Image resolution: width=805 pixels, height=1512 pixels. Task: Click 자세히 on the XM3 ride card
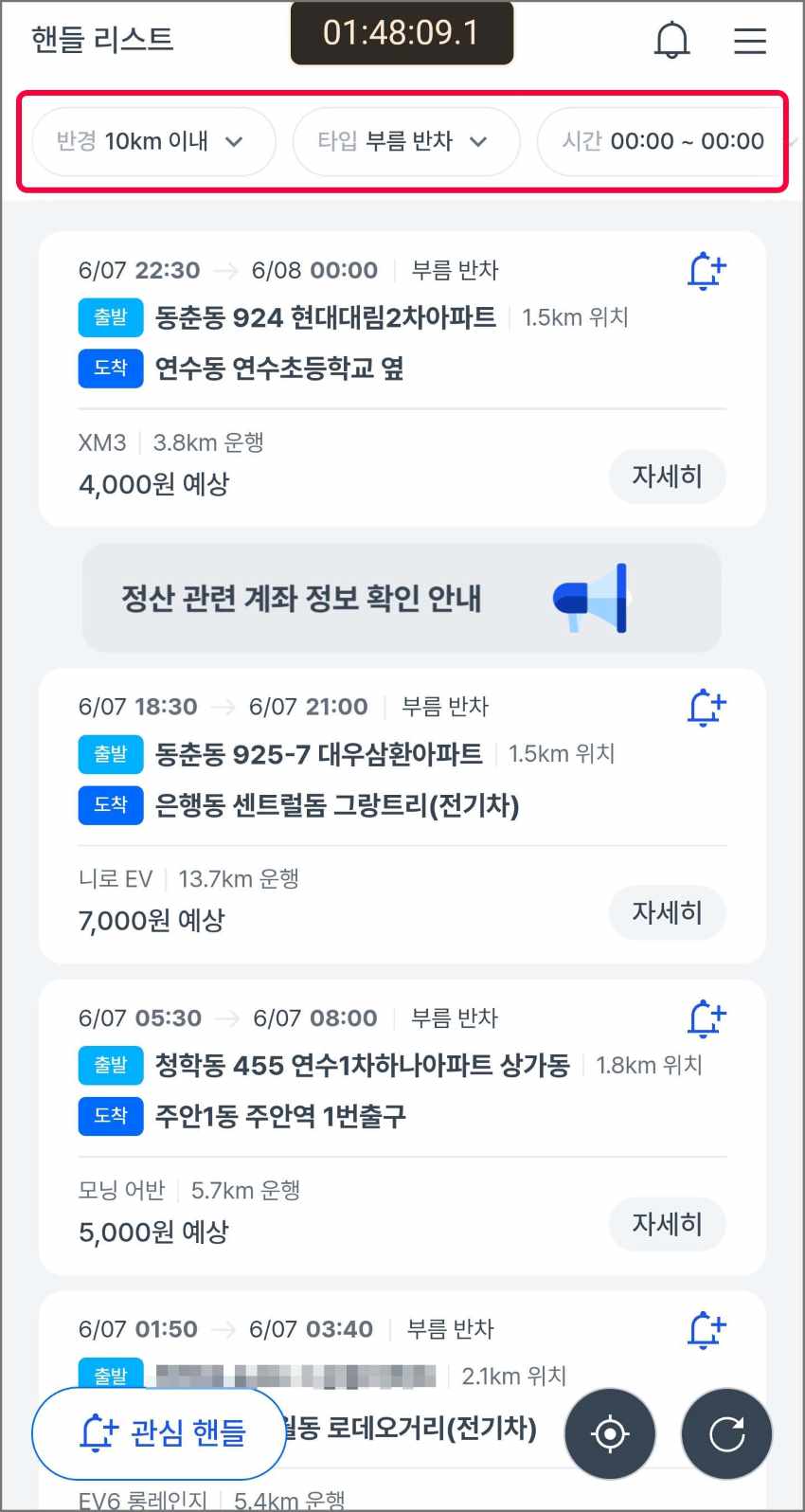(667, 477)
